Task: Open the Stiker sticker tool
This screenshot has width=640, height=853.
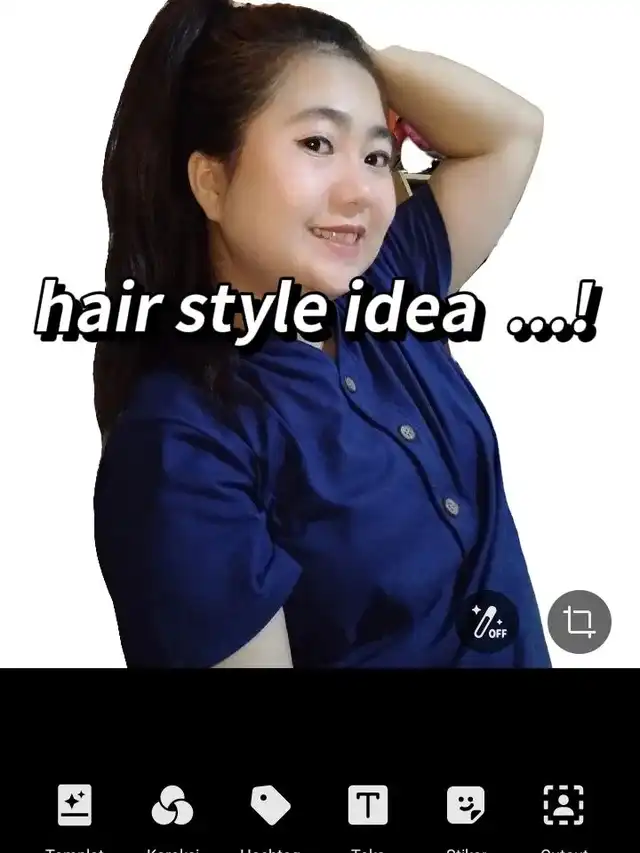Action: 465,806
